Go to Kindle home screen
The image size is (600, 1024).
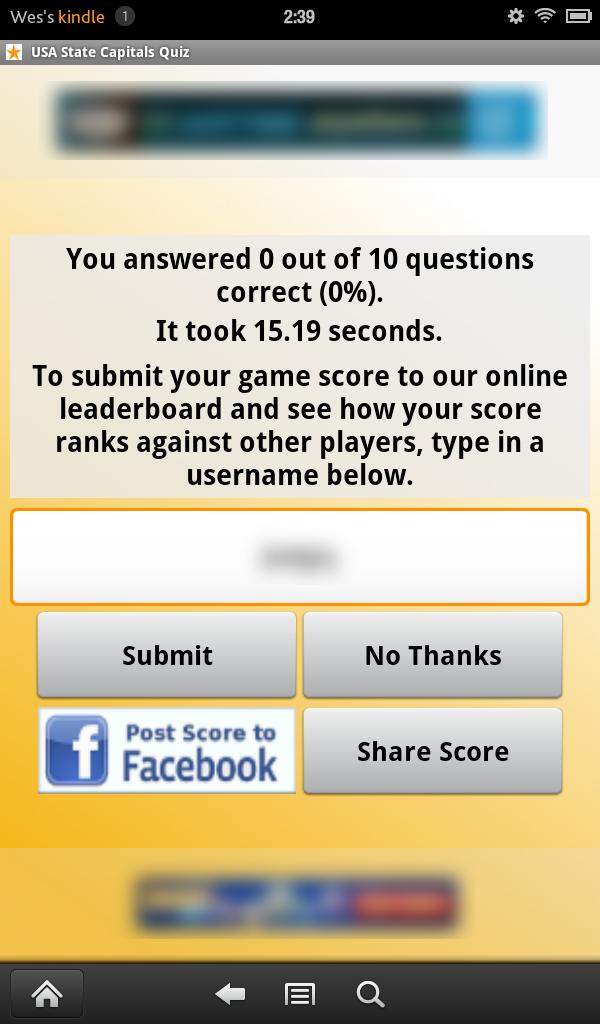coord(46,994)
